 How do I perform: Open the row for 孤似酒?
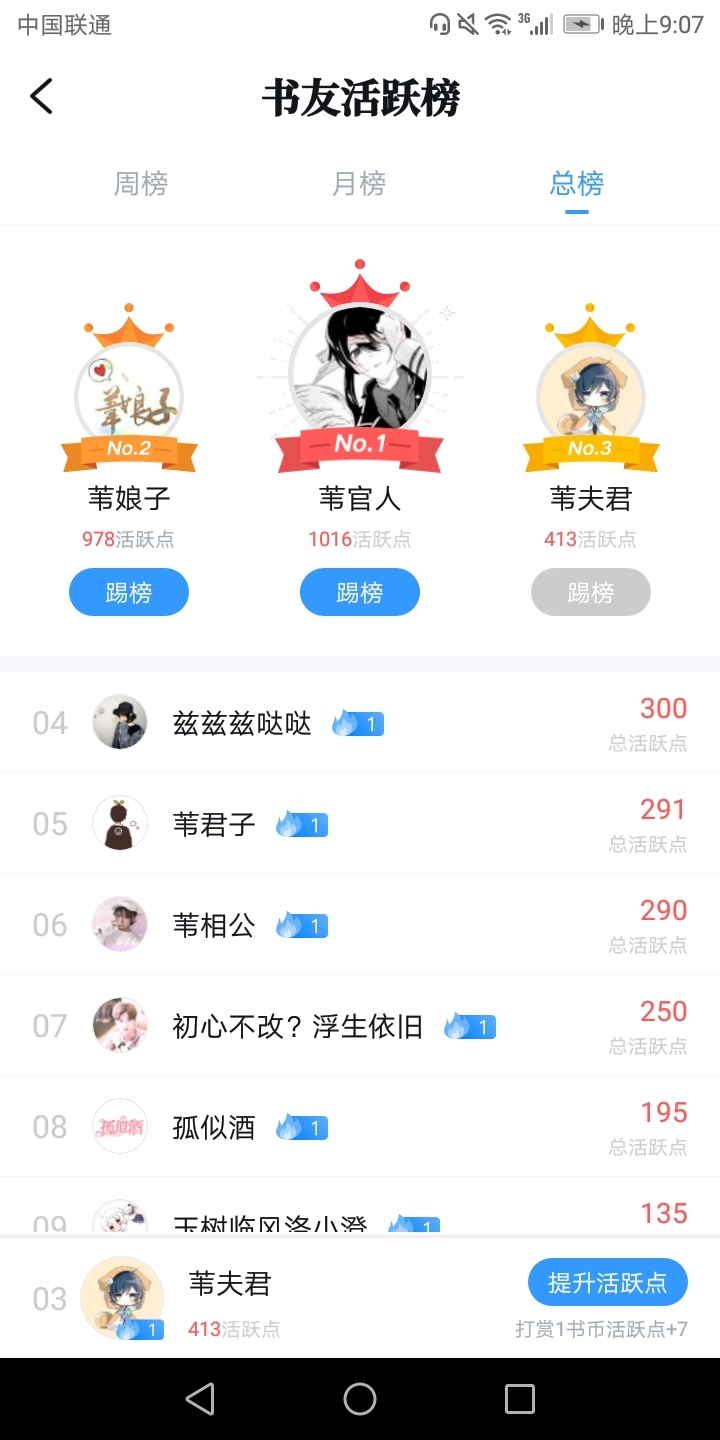360,1126
